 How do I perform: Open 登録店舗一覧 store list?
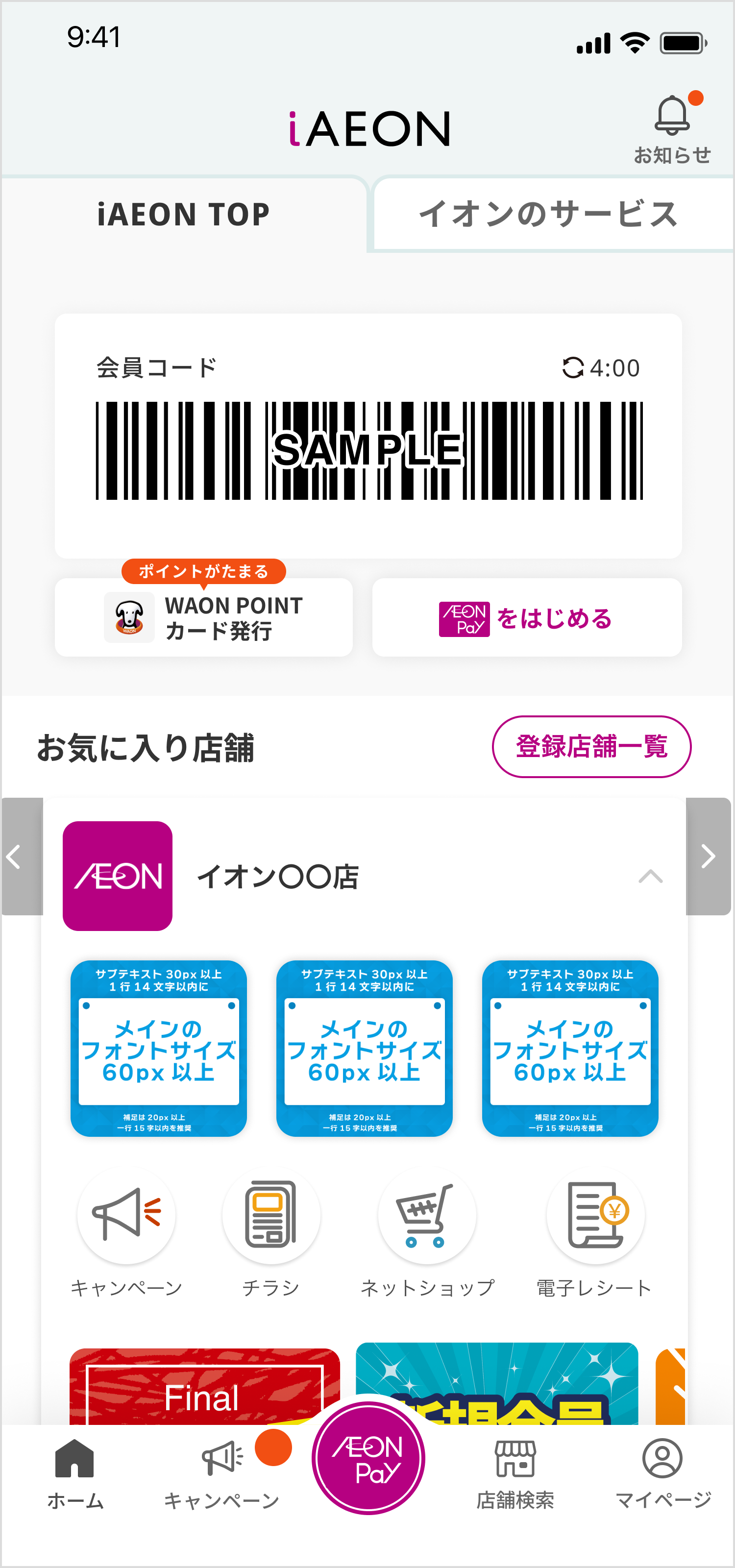591,746
